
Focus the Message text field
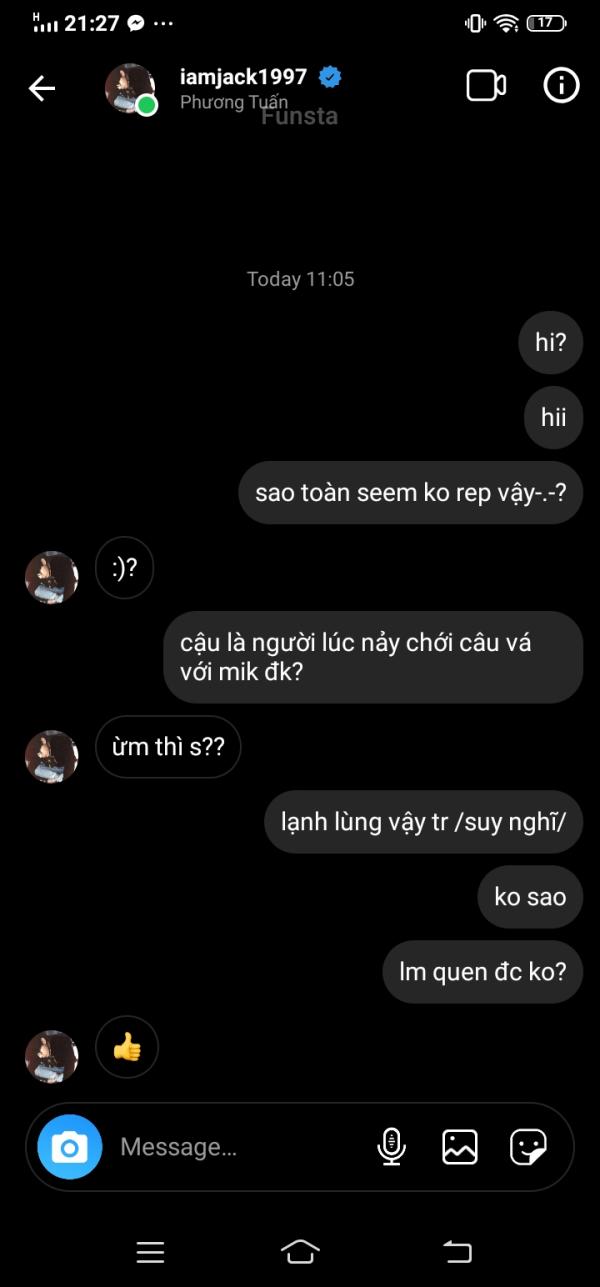click(x=240, y=1147)
